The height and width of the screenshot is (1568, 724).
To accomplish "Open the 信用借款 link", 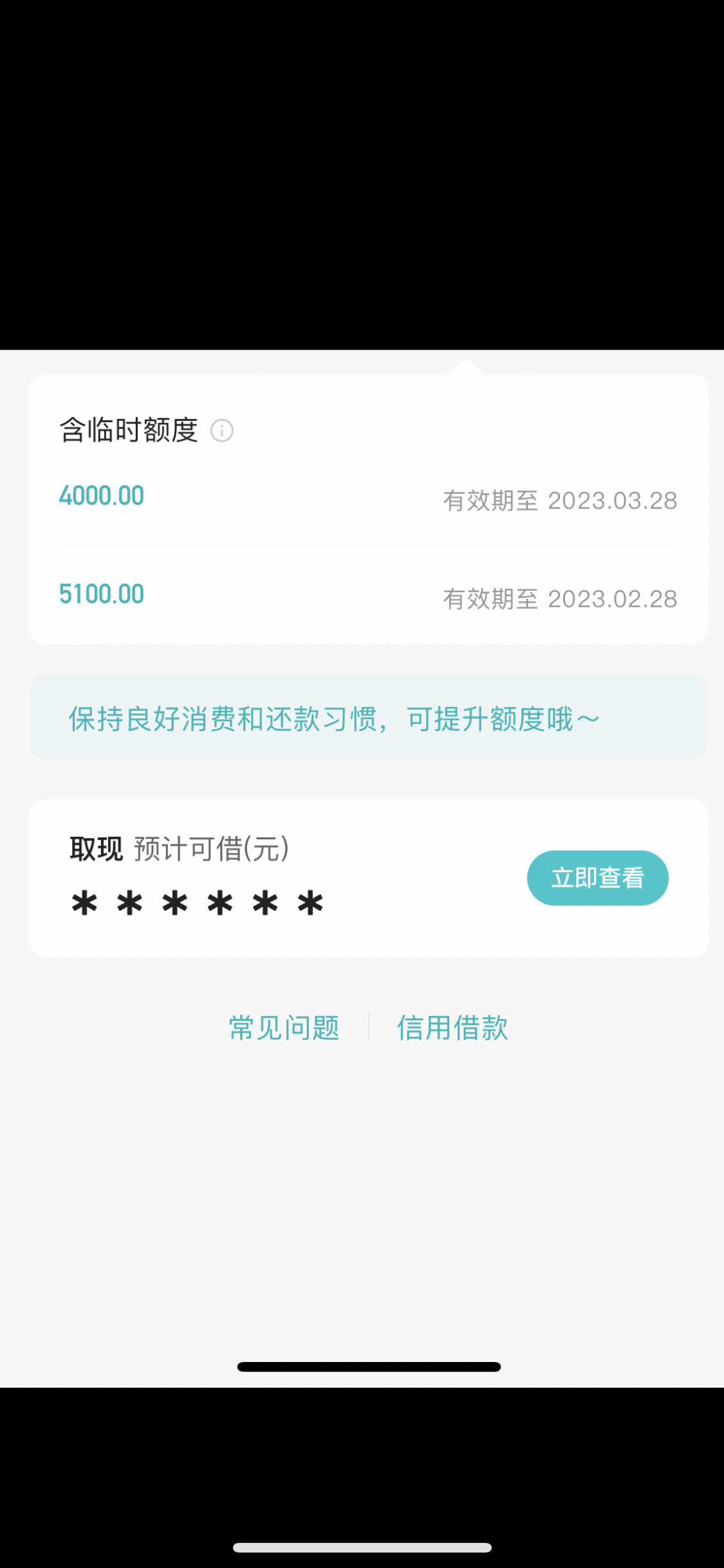I will pos(452,1027).
